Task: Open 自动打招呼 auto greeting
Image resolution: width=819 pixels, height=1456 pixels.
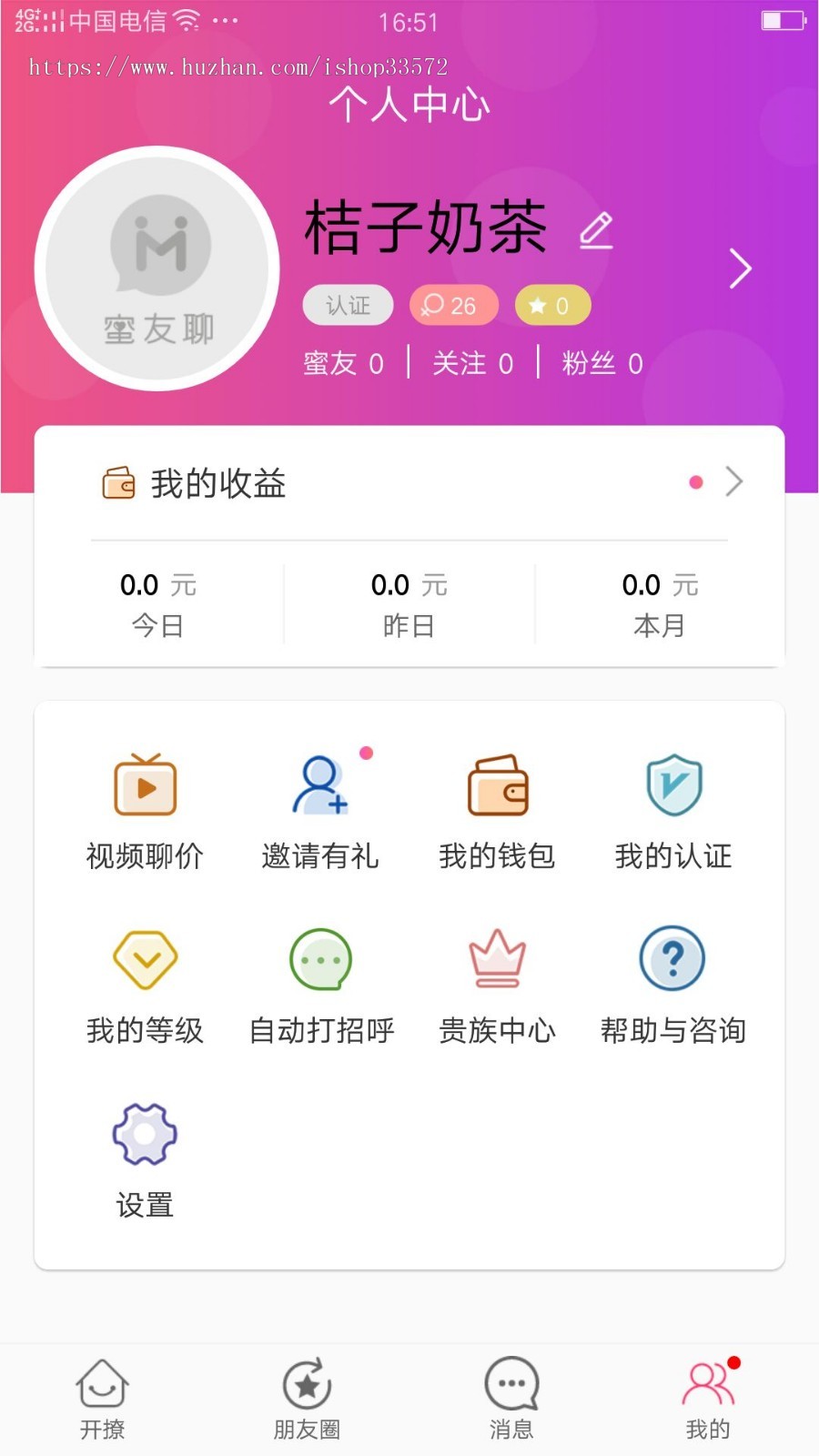Action: pyautogui.click(x=320, y=981)
